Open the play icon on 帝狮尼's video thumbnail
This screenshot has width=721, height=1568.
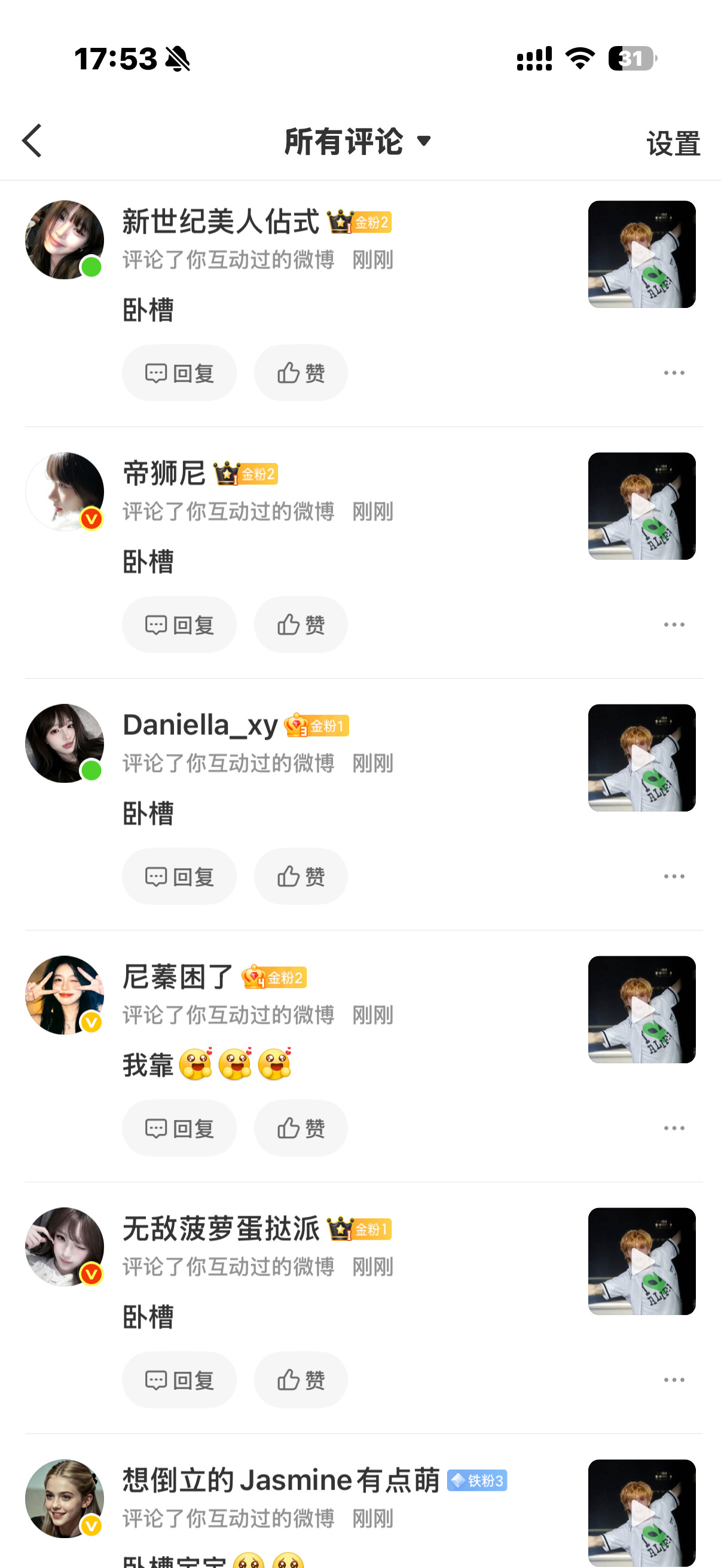(641, 505)
